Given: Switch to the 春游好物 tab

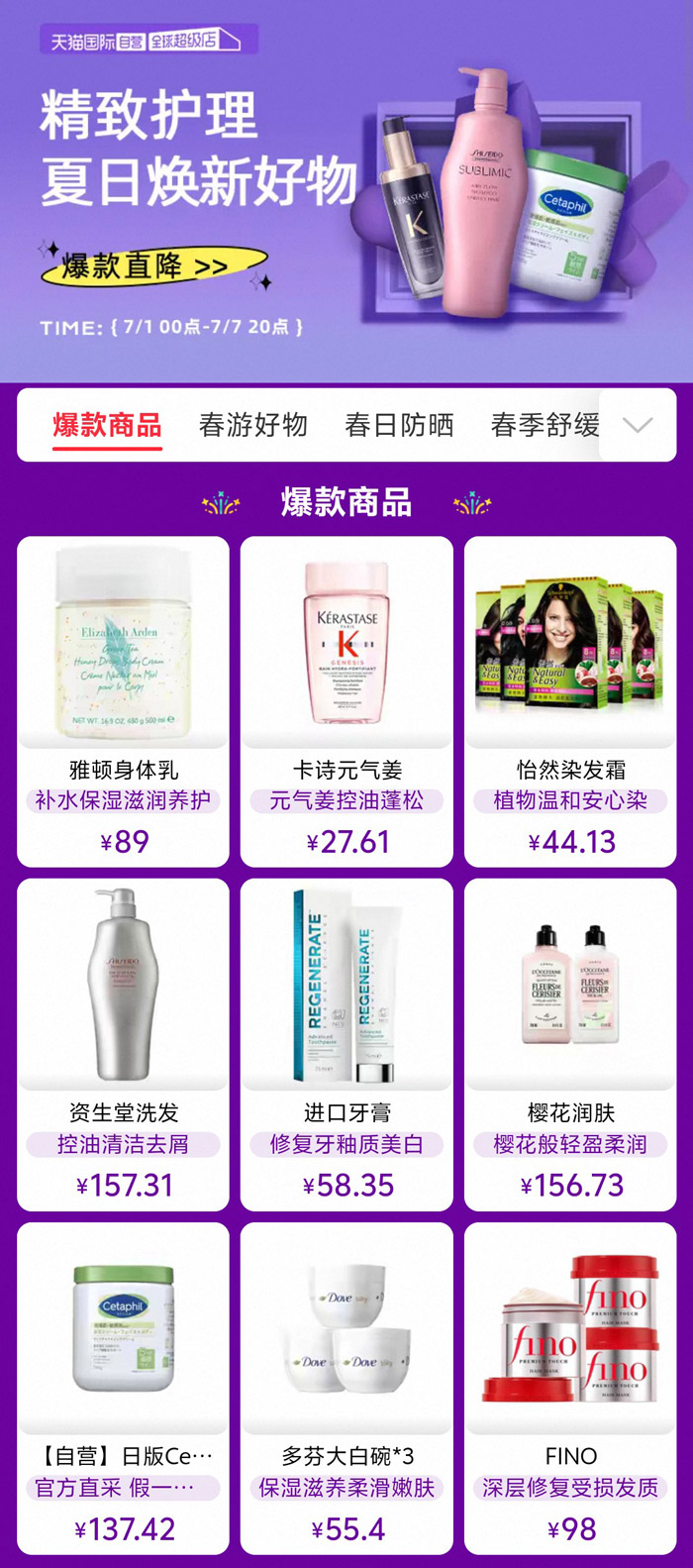Looking at the screenshot, I should coord(253,425).
